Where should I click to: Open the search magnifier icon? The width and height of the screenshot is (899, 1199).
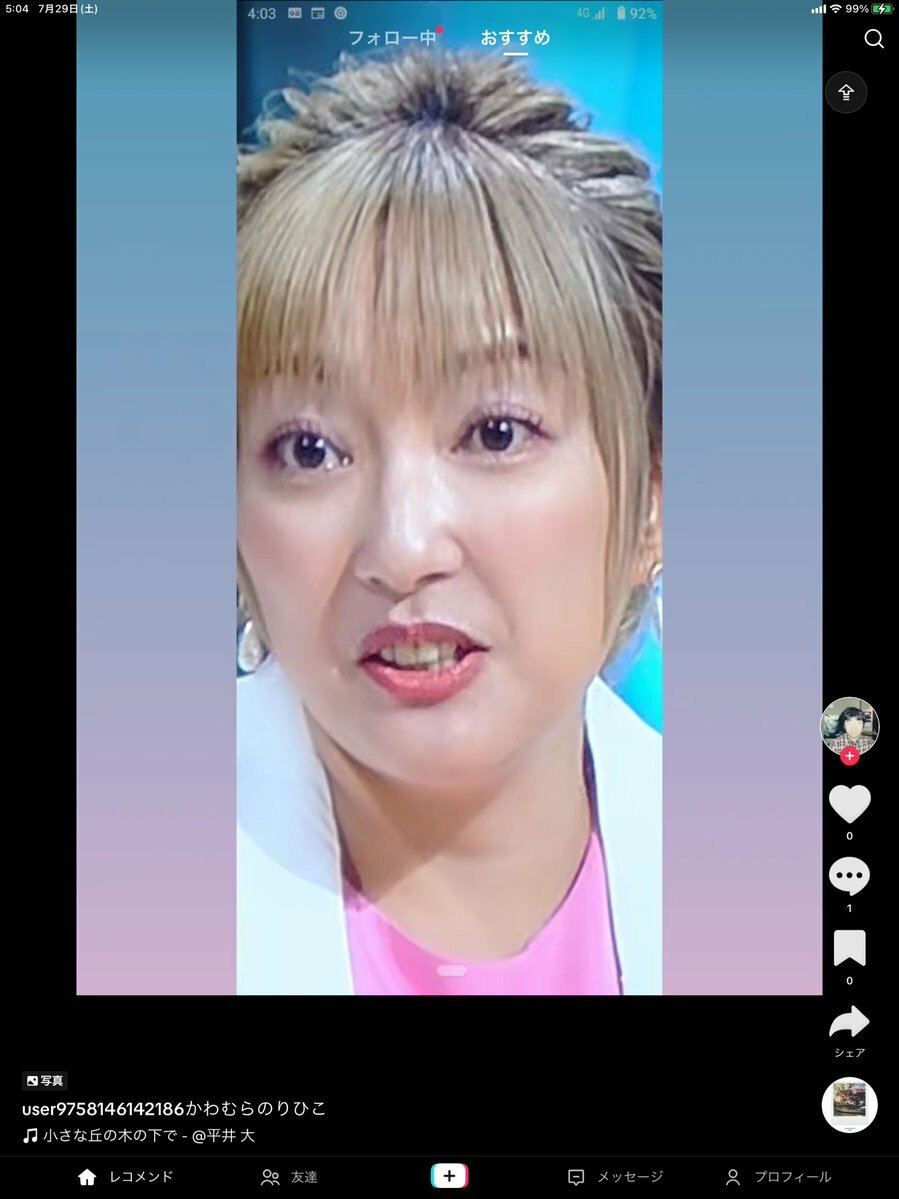point(873,39)
